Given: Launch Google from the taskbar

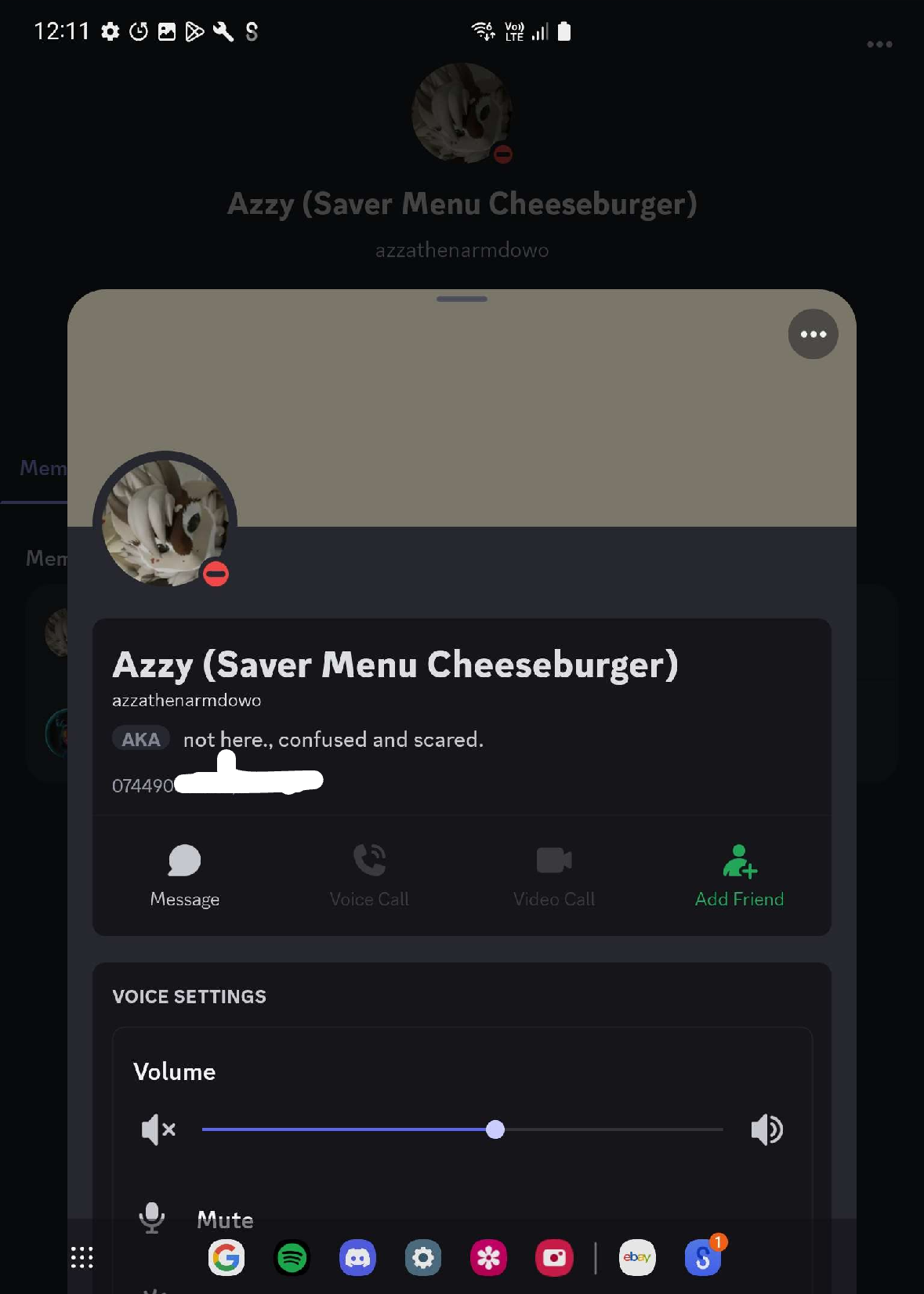Looking at the screenshot, I should [x=226, y=1258].
